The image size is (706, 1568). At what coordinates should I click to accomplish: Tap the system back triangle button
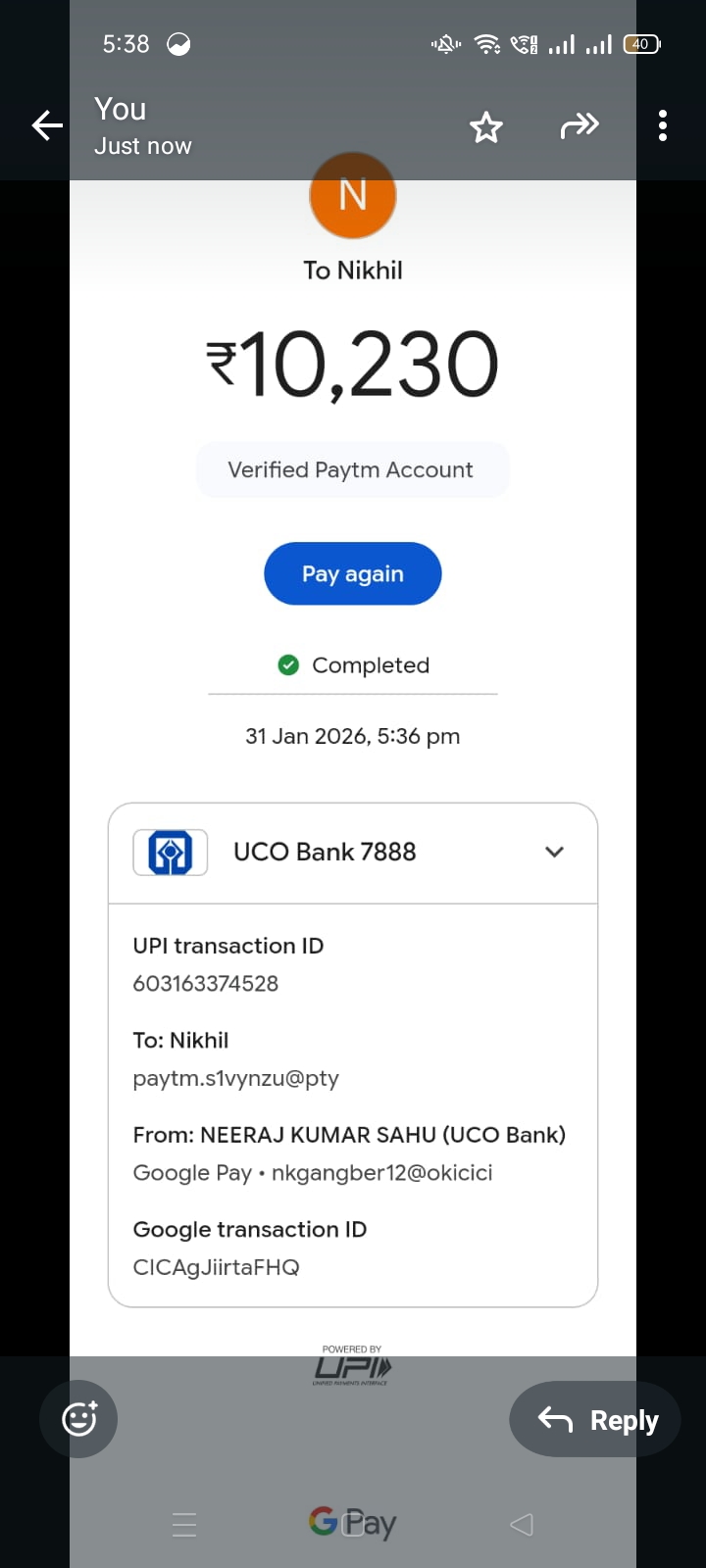(x=522, y=1524)
